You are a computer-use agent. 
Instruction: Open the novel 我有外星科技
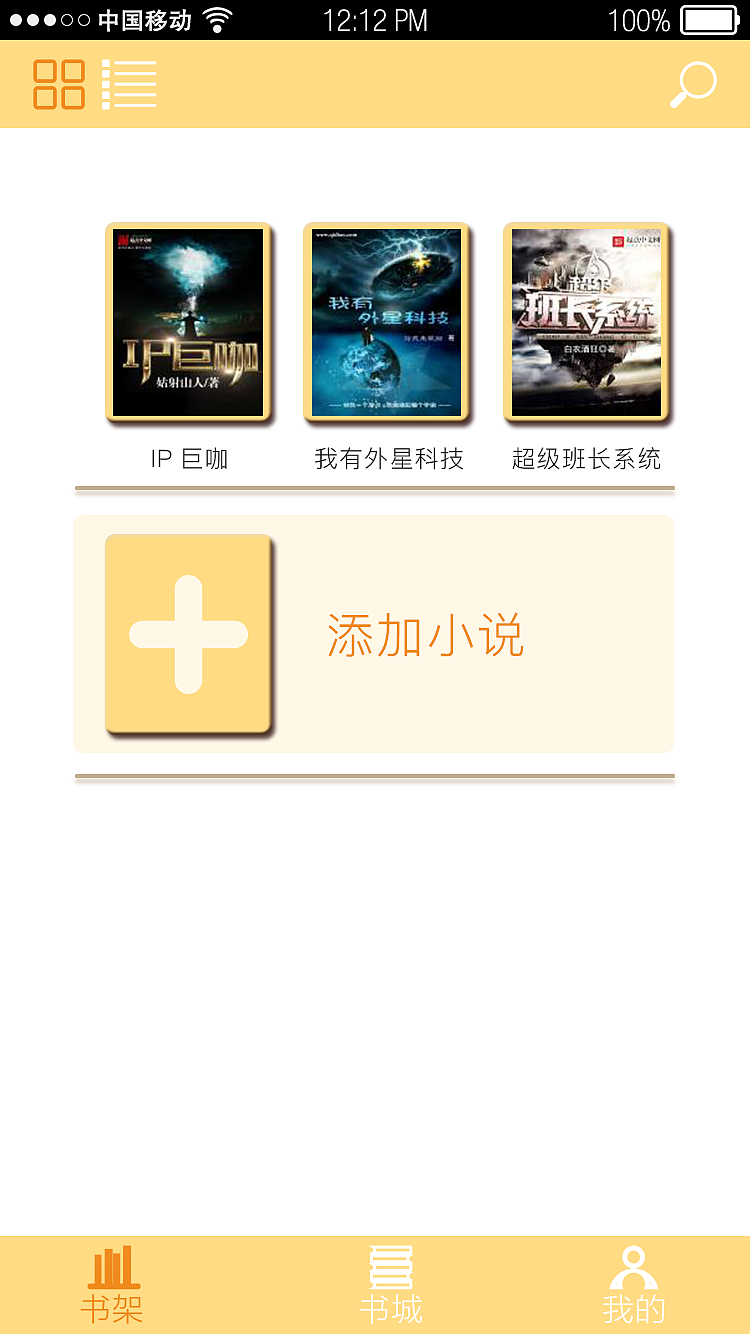coord(386,322)
